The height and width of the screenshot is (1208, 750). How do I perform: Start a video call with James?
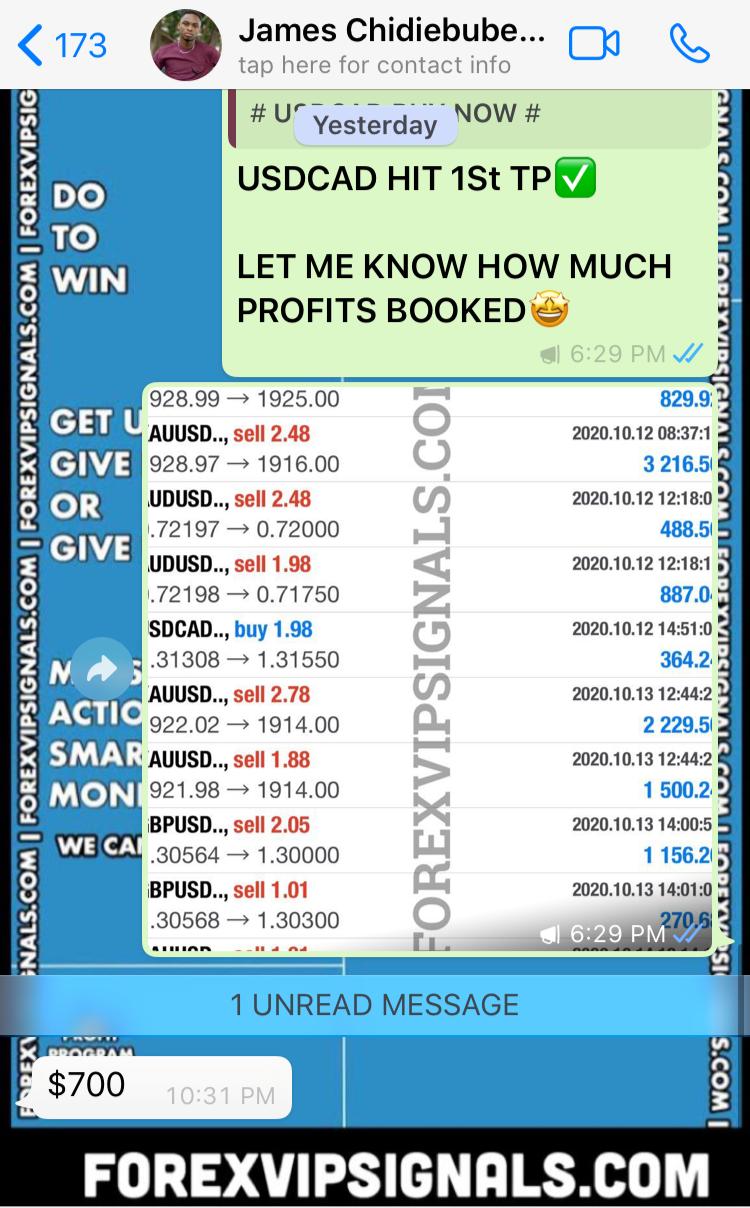pos(594,45)
